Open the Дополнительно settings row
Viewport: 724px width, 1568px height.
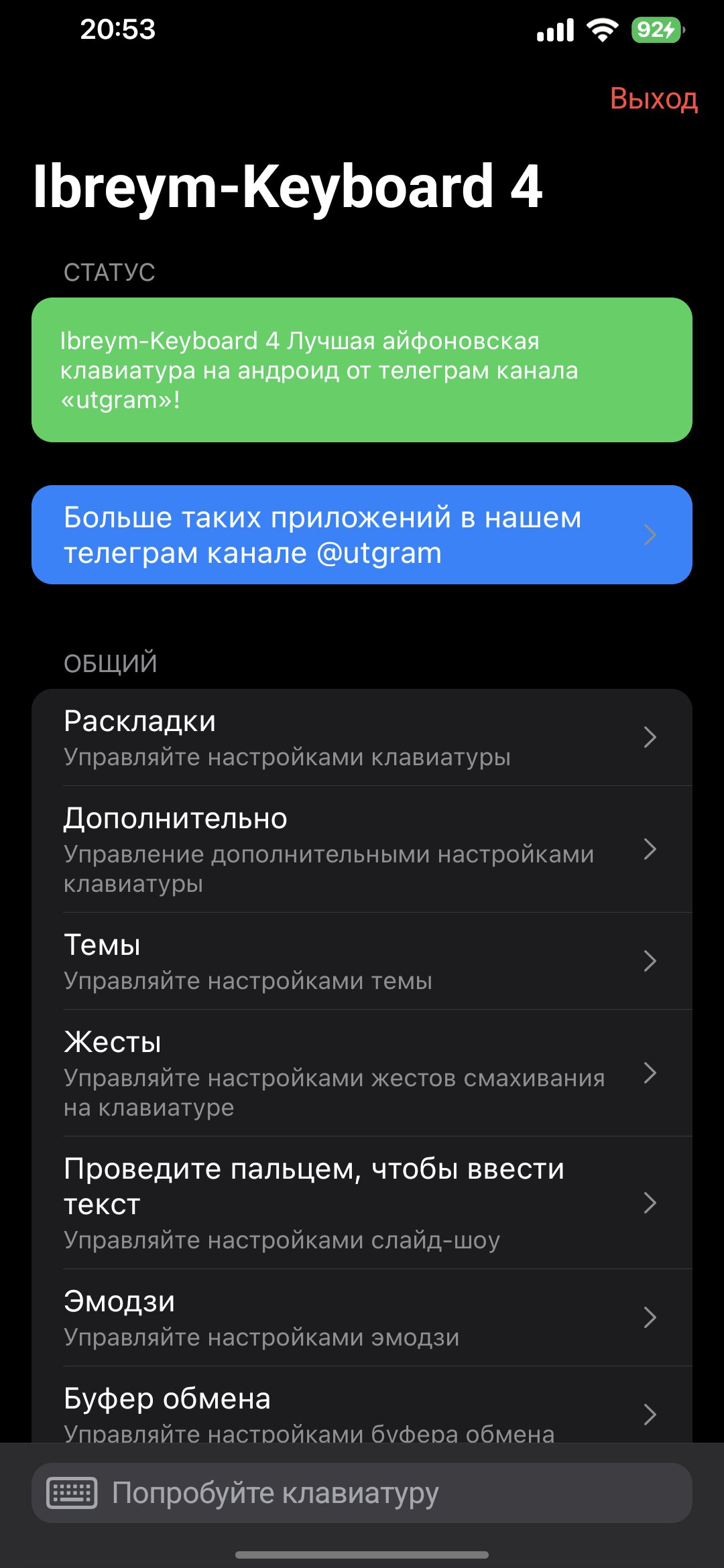click(362, 849)
